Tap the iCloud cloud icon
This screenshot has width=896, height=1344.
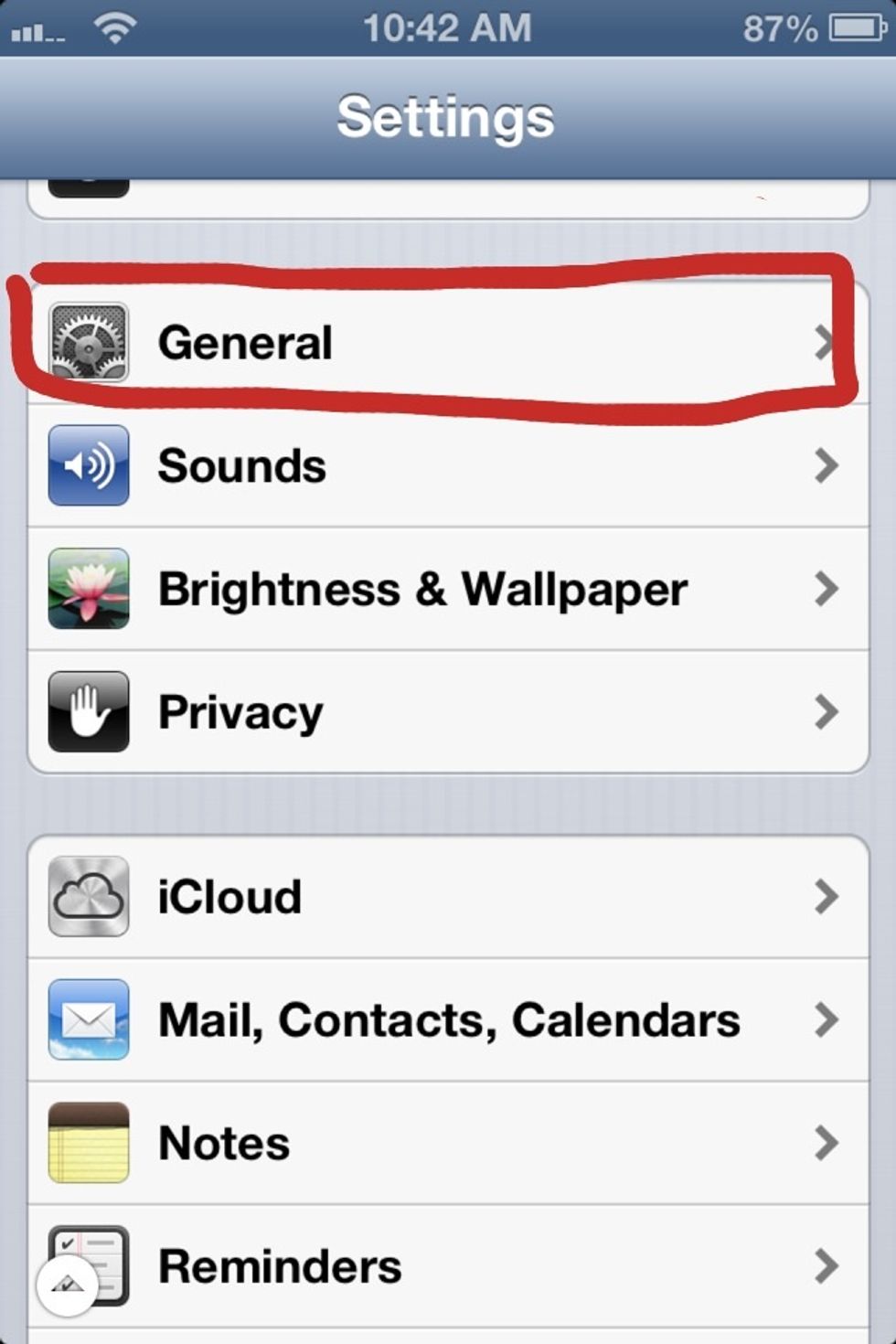(x=89, y=897)
